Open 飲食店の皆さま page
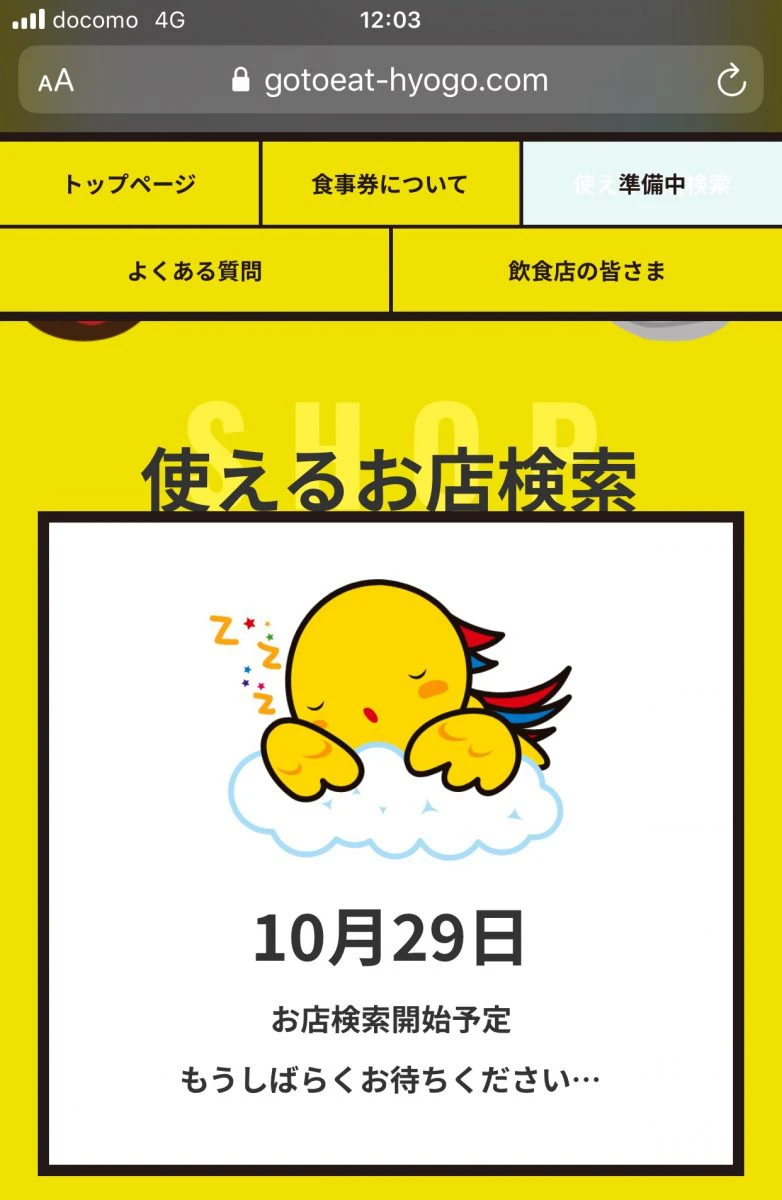782x1200 pixels. 586,271
